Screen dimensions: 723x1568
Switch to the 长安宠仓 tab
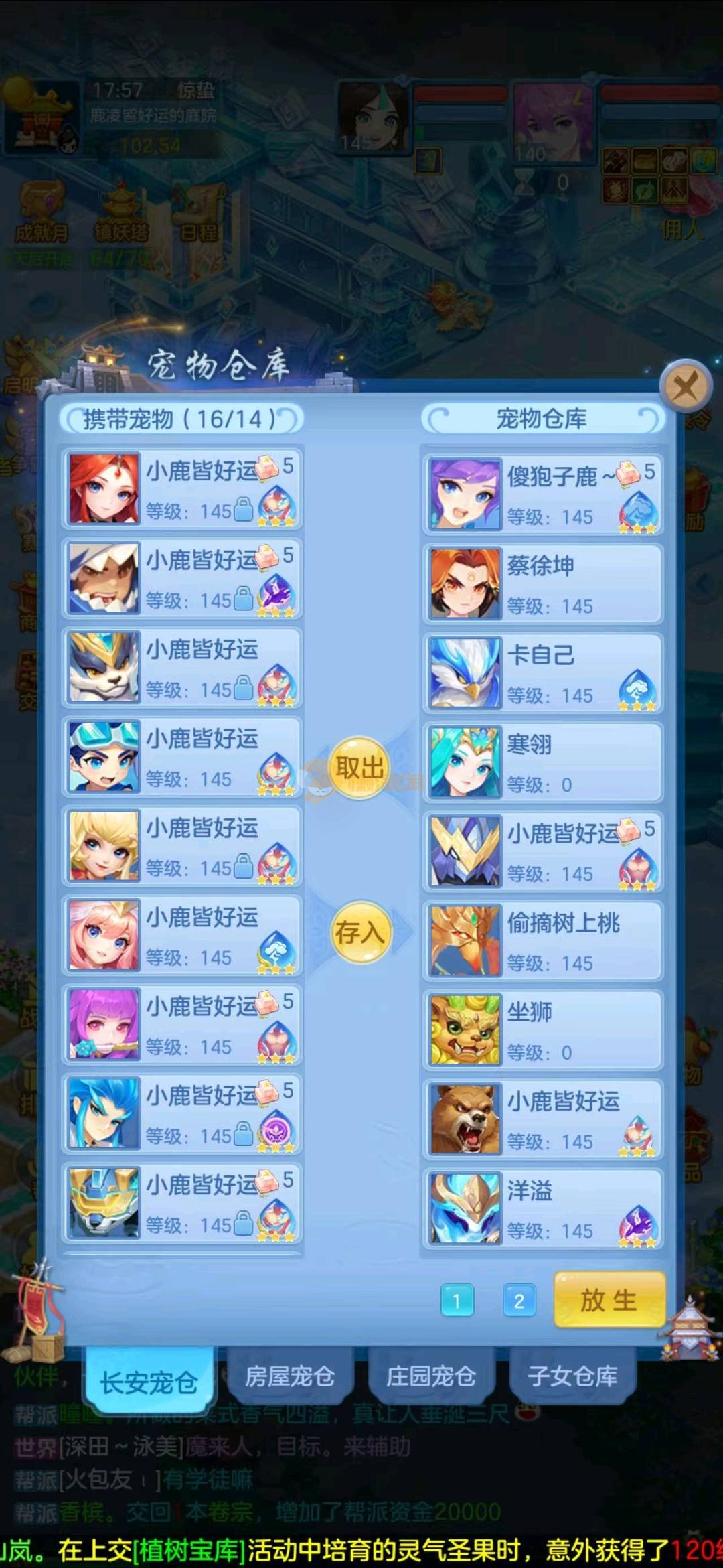tap(149, 1382)
